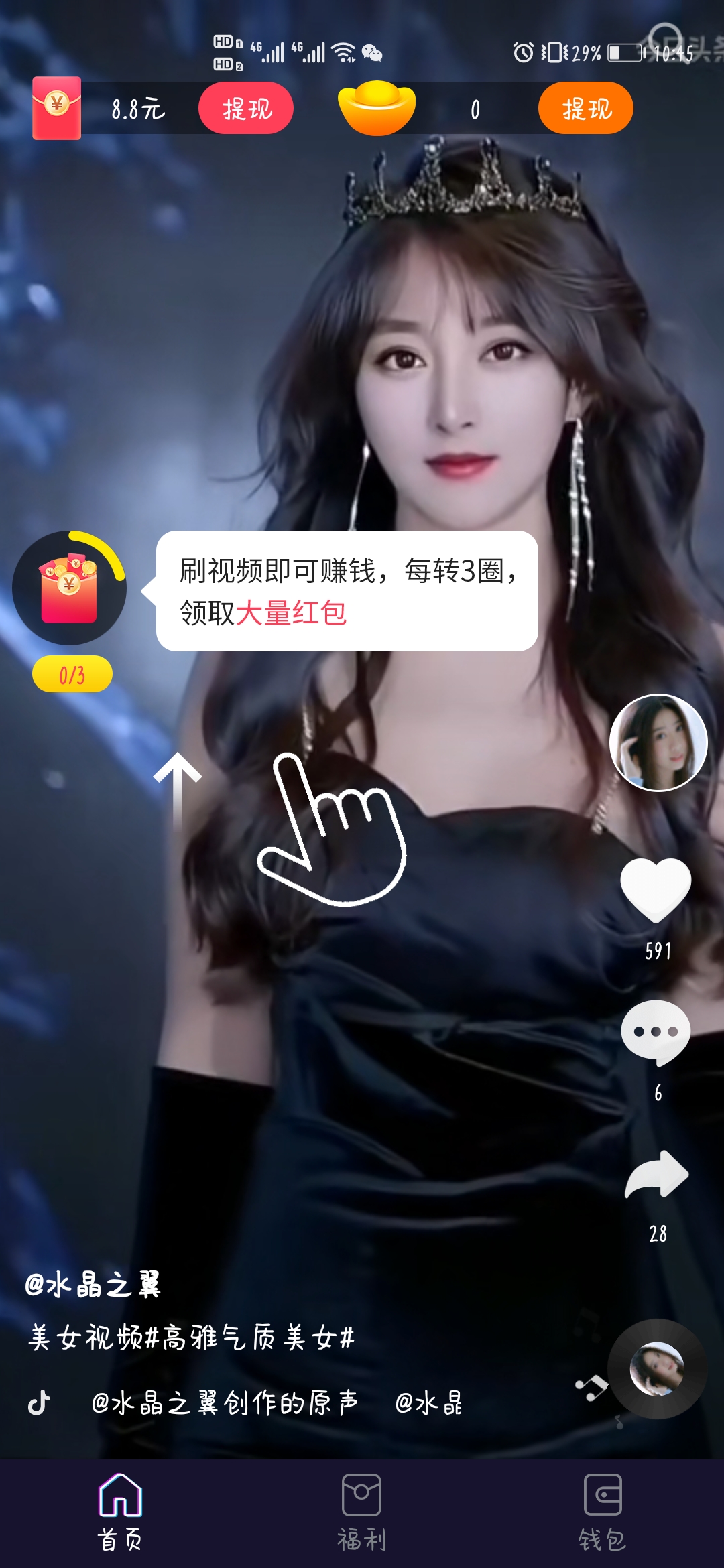Tap the red envelope reward progress icon
The image size is (724, 1568).
tap(69, 586)
